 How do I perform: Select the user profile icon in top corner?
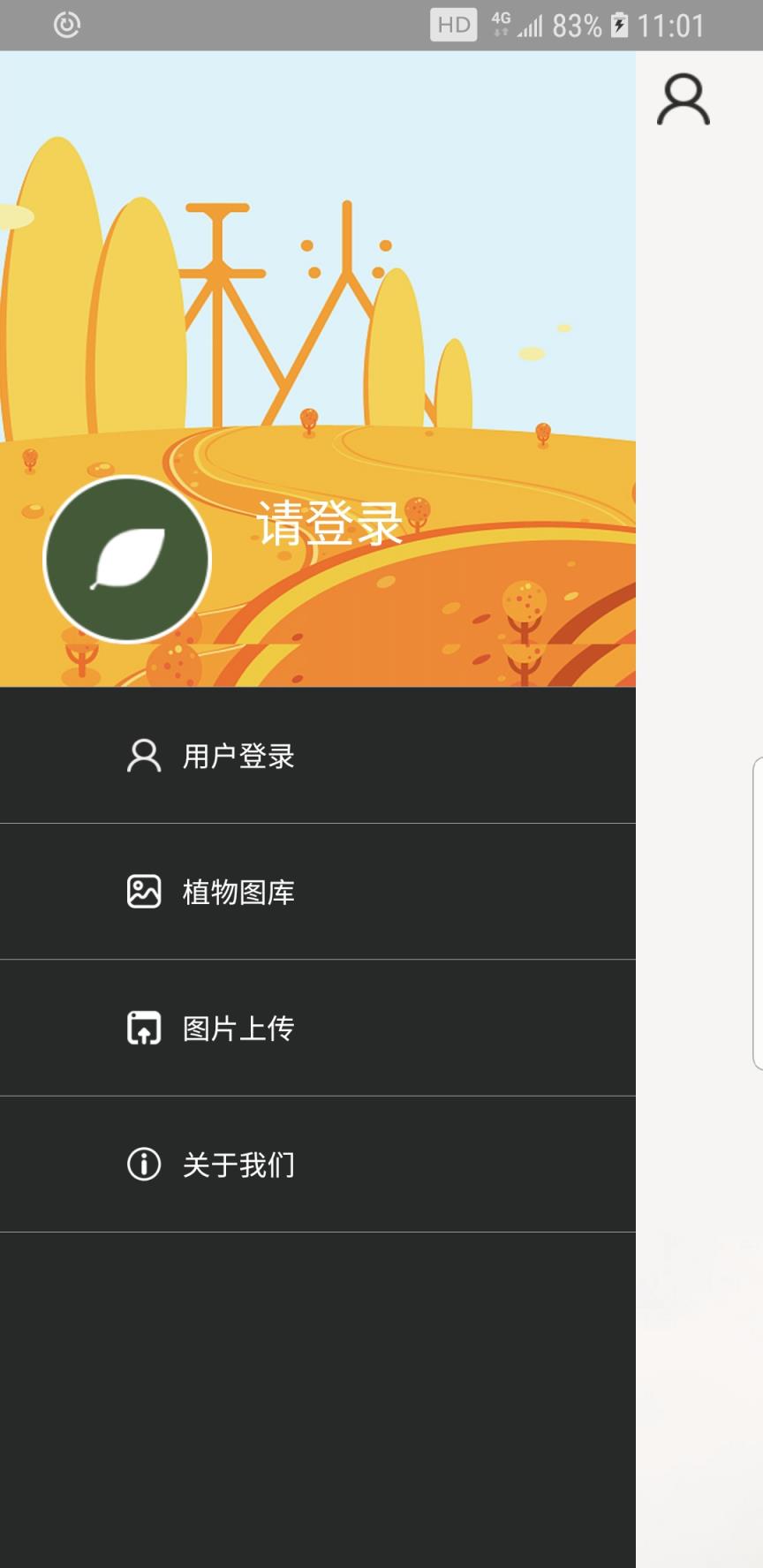coord(684,99)
